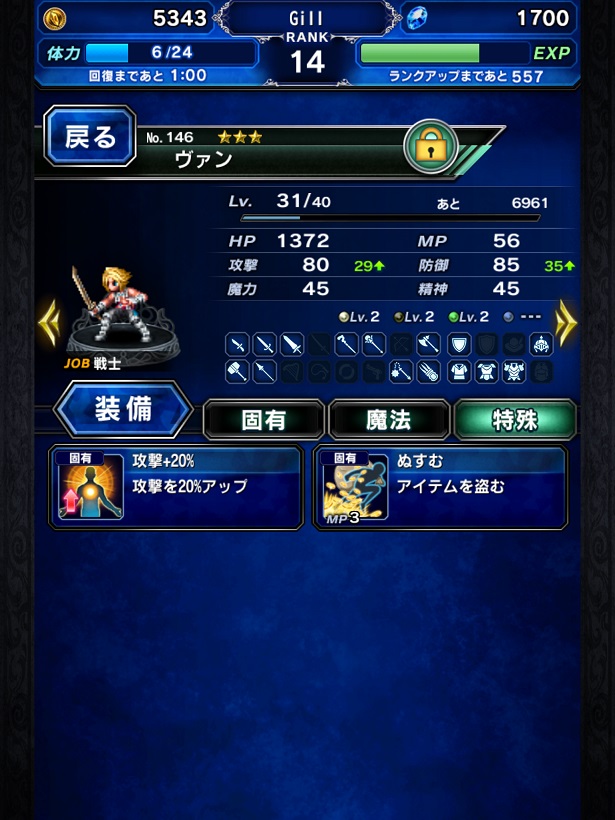Go to previous unit with left arrow
615x820 pixels.
click(48, 323)
